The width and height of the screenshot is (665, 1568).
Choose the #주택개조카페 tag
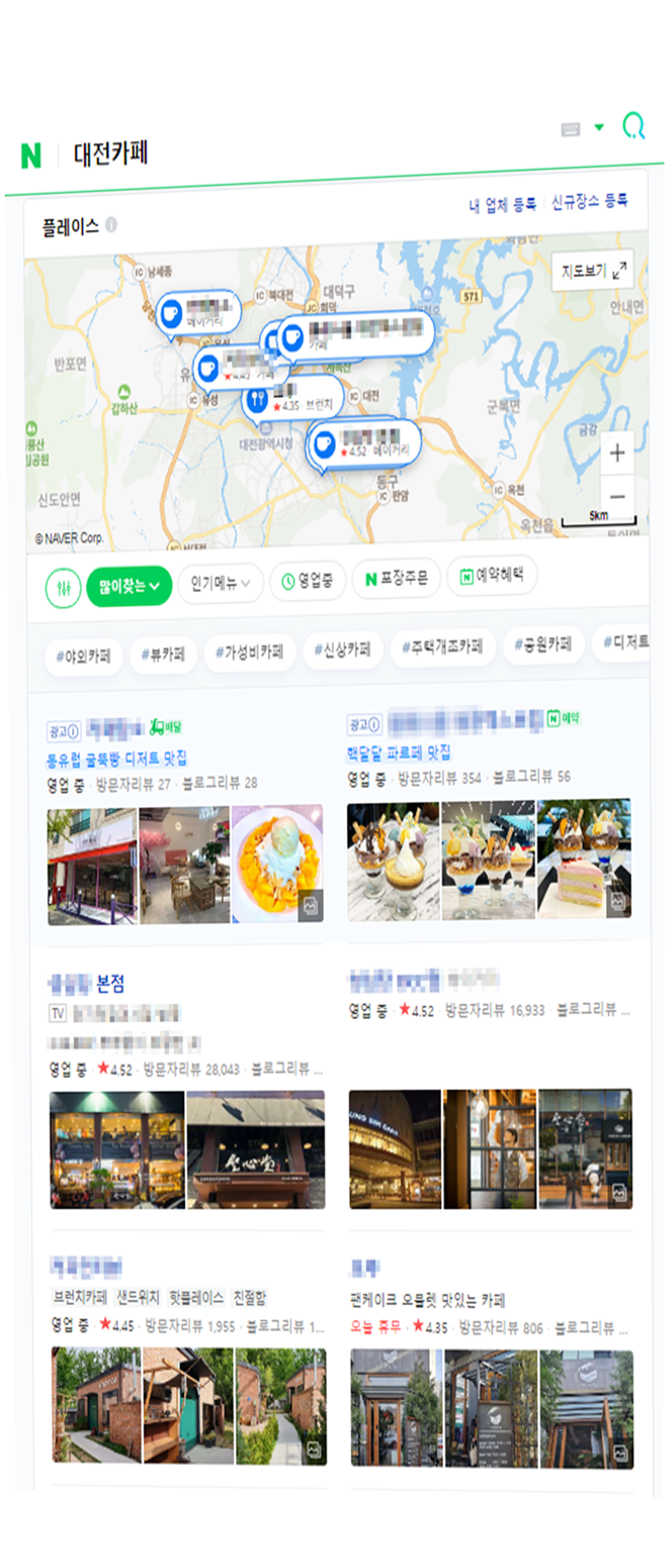click(x=442, y=646)
